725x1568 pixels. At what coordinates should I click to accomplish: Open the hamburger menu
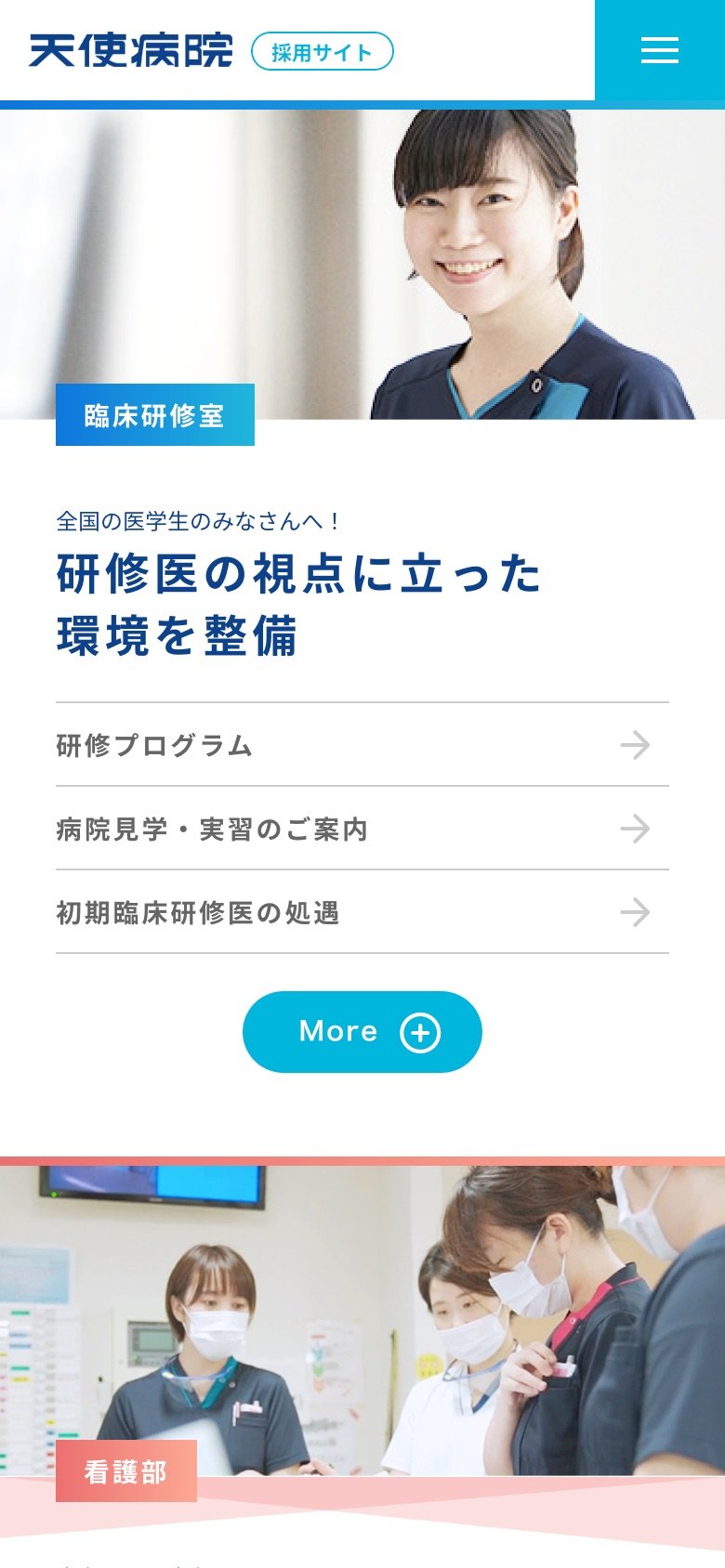pos(660,50)
